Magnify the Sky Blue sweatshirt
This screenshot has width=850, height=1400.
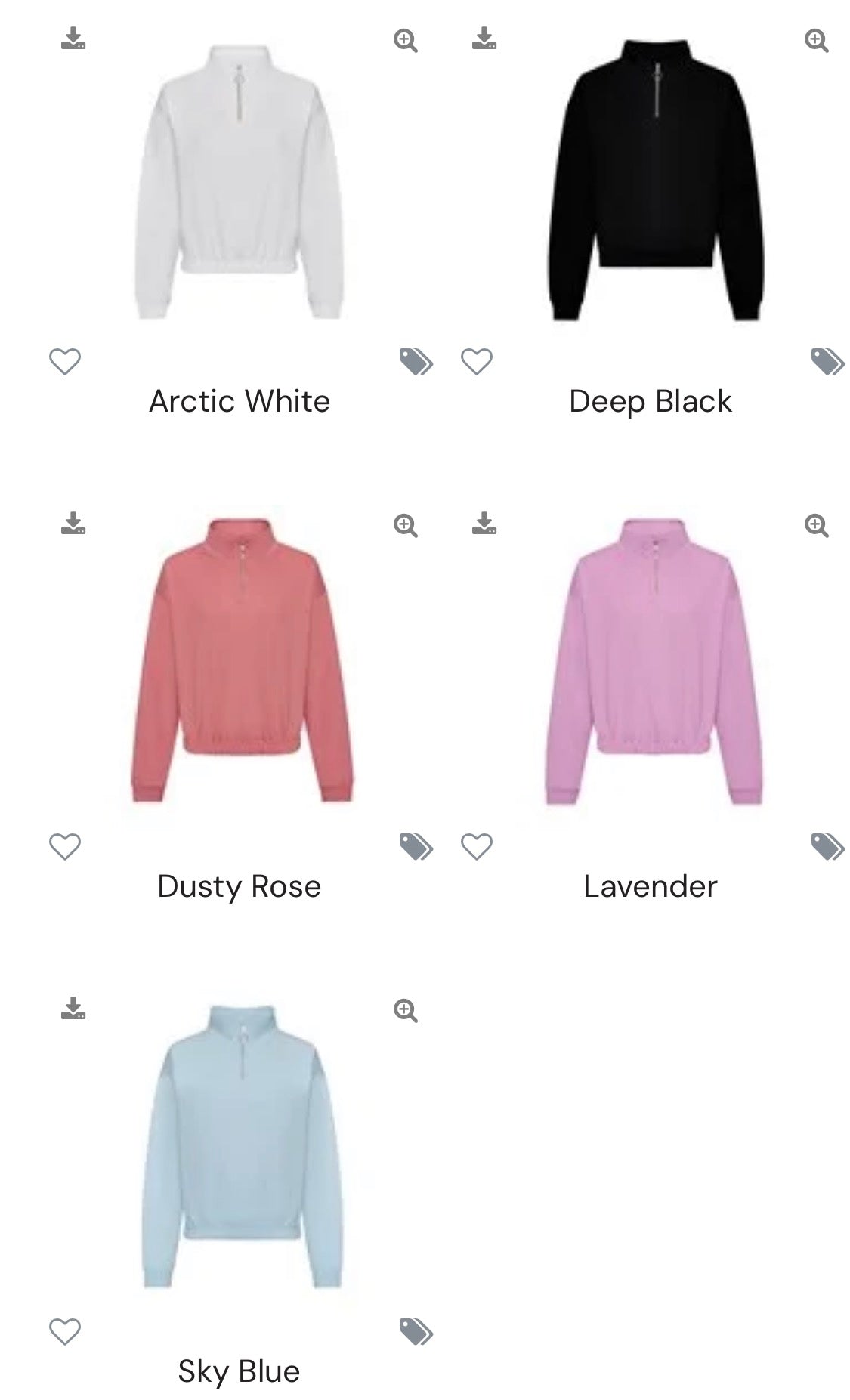tap(405, 1010)
